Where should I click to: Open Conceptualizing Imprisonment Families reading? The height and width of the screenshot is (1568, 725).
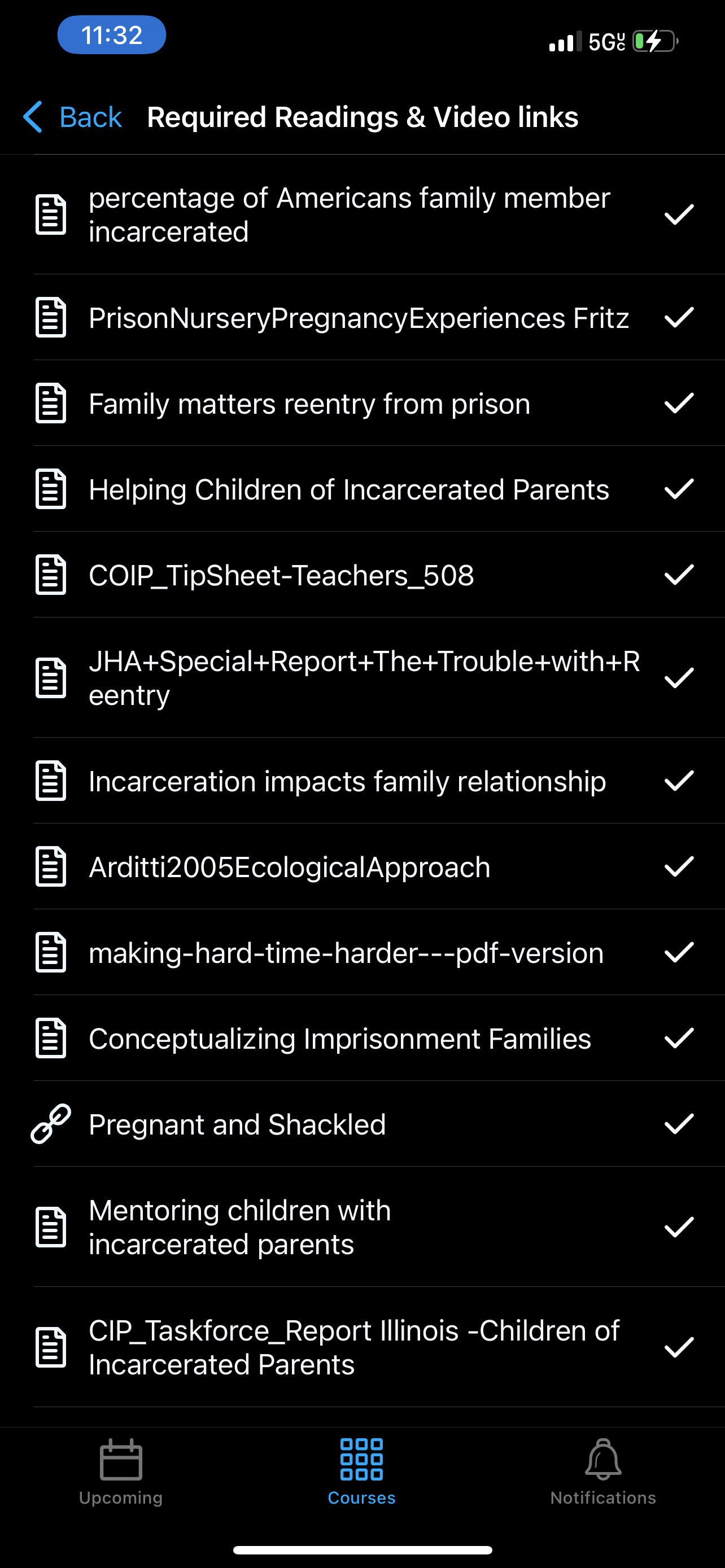click(362, 1039)
